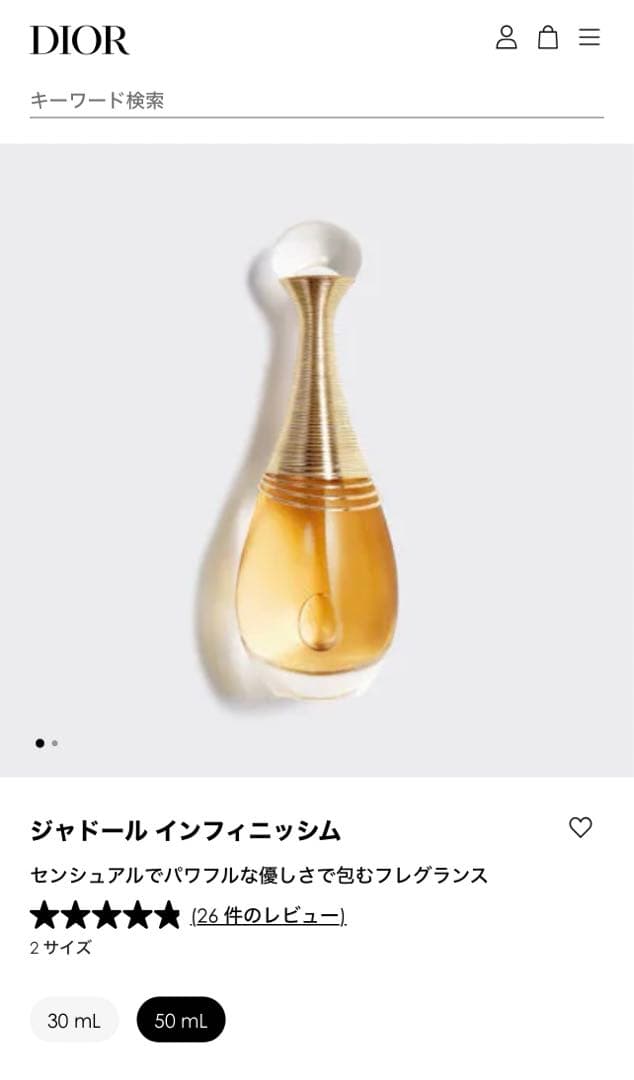
Task: Go to the DIOR home logo
Action: [79, 40]
